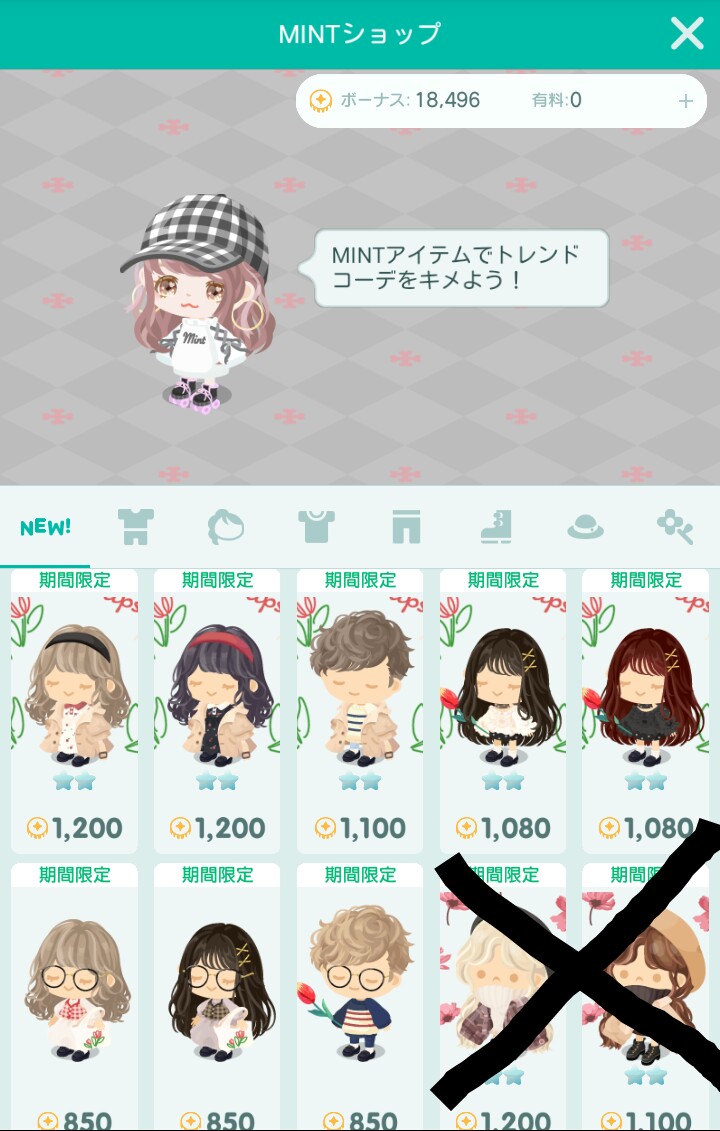The height and width of the screenshot is (1131, 720).
Task: Go to the hats category
Action: 585,526
